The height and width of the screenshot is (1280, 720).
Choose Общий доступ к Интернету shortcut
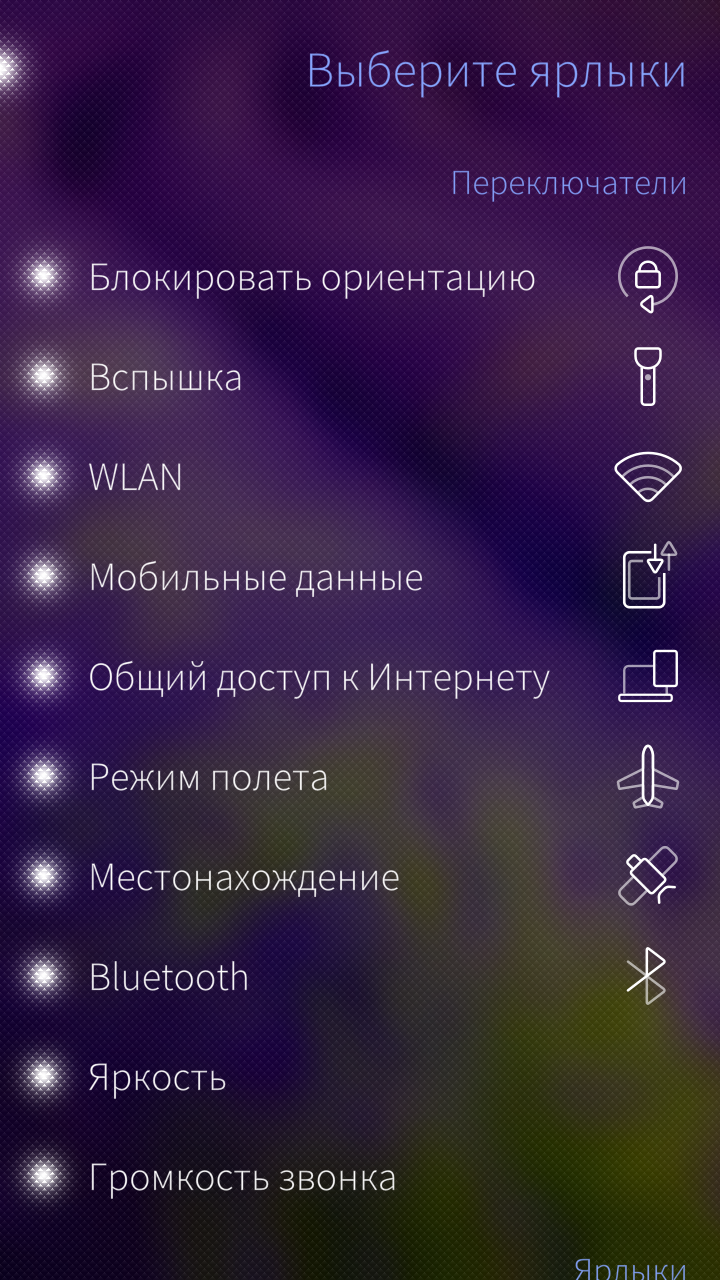point(360,678)
